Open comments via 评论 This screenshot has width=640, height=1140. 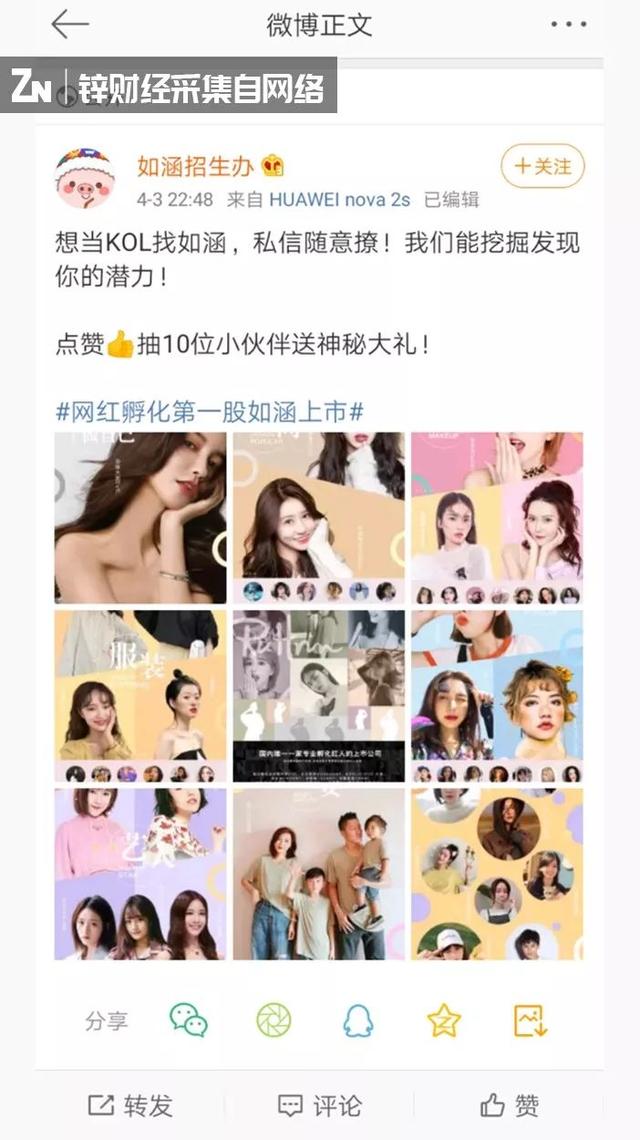tap(319, 1106)
